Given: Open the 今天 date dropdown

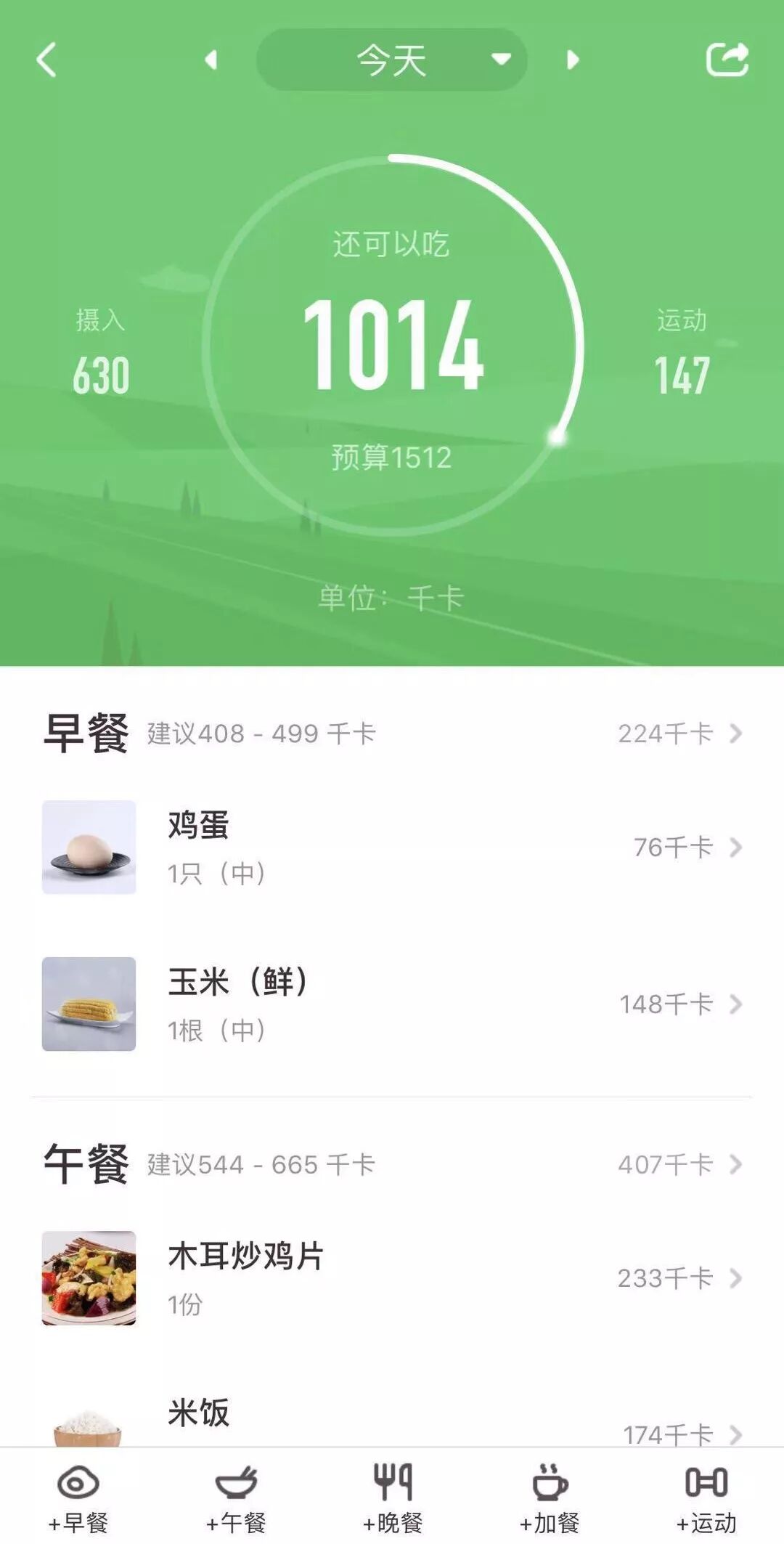Looking at the screenshot, I should [392, 60].
